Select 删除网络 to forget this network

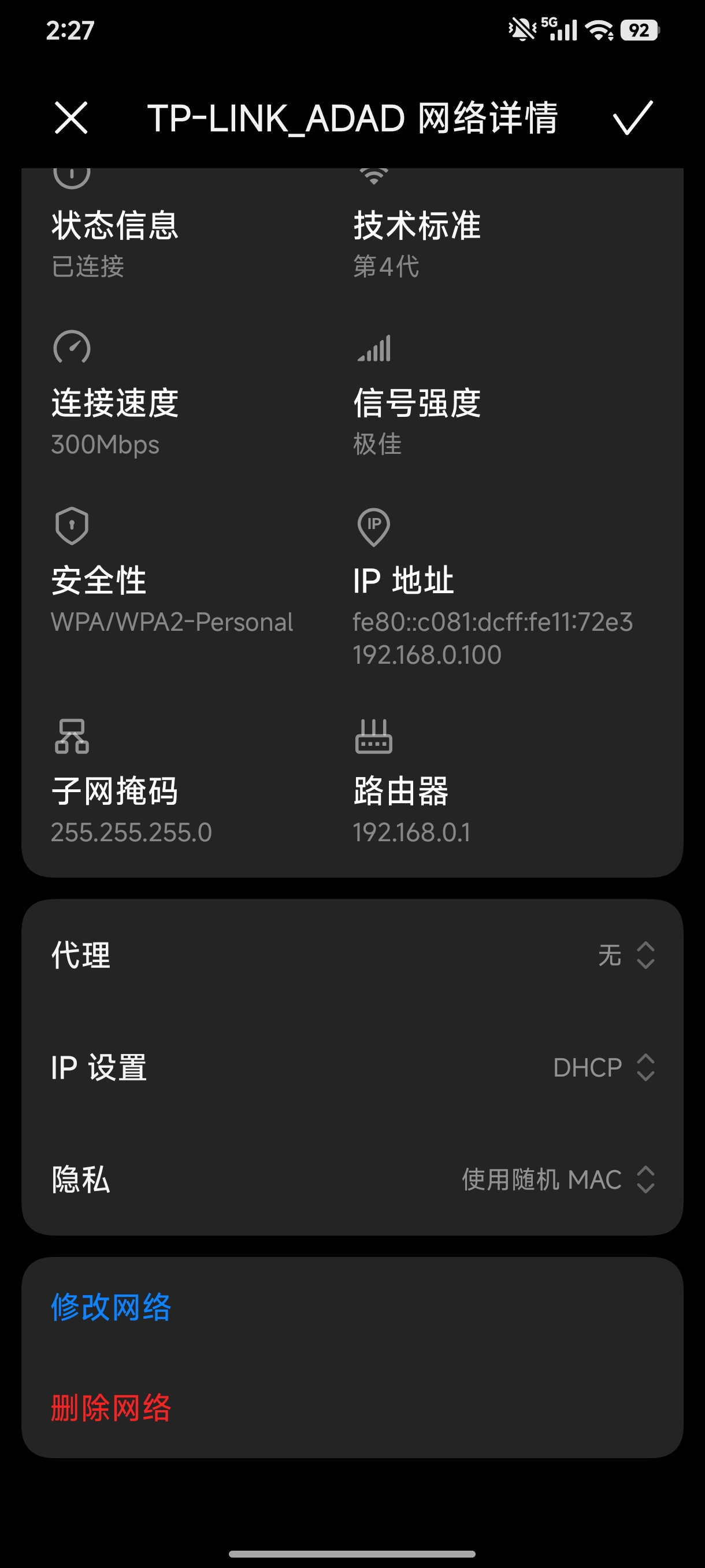[112, 1407]
